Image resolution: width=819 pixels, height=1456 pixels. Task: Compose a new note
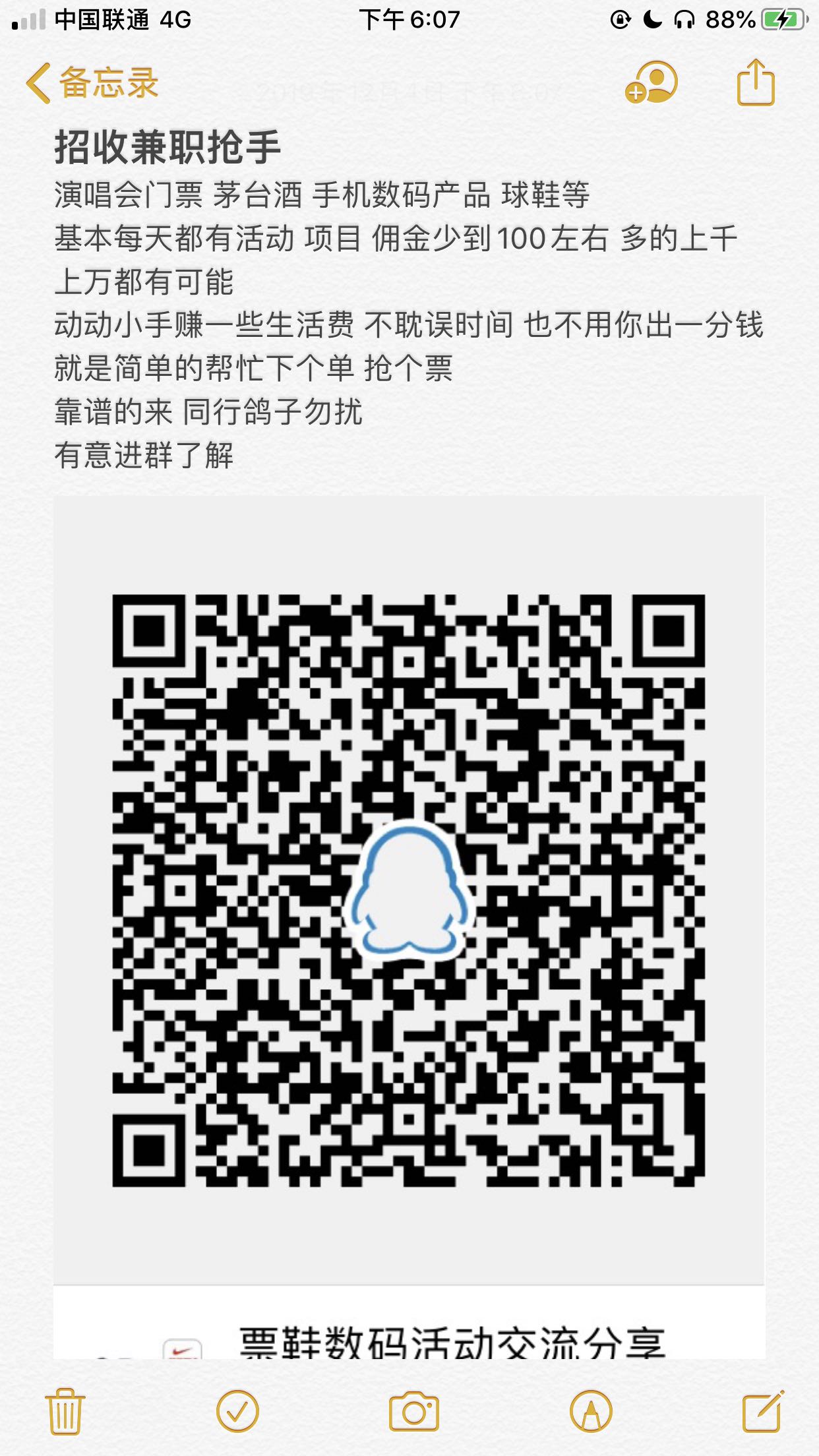(x=763, y=1411)
